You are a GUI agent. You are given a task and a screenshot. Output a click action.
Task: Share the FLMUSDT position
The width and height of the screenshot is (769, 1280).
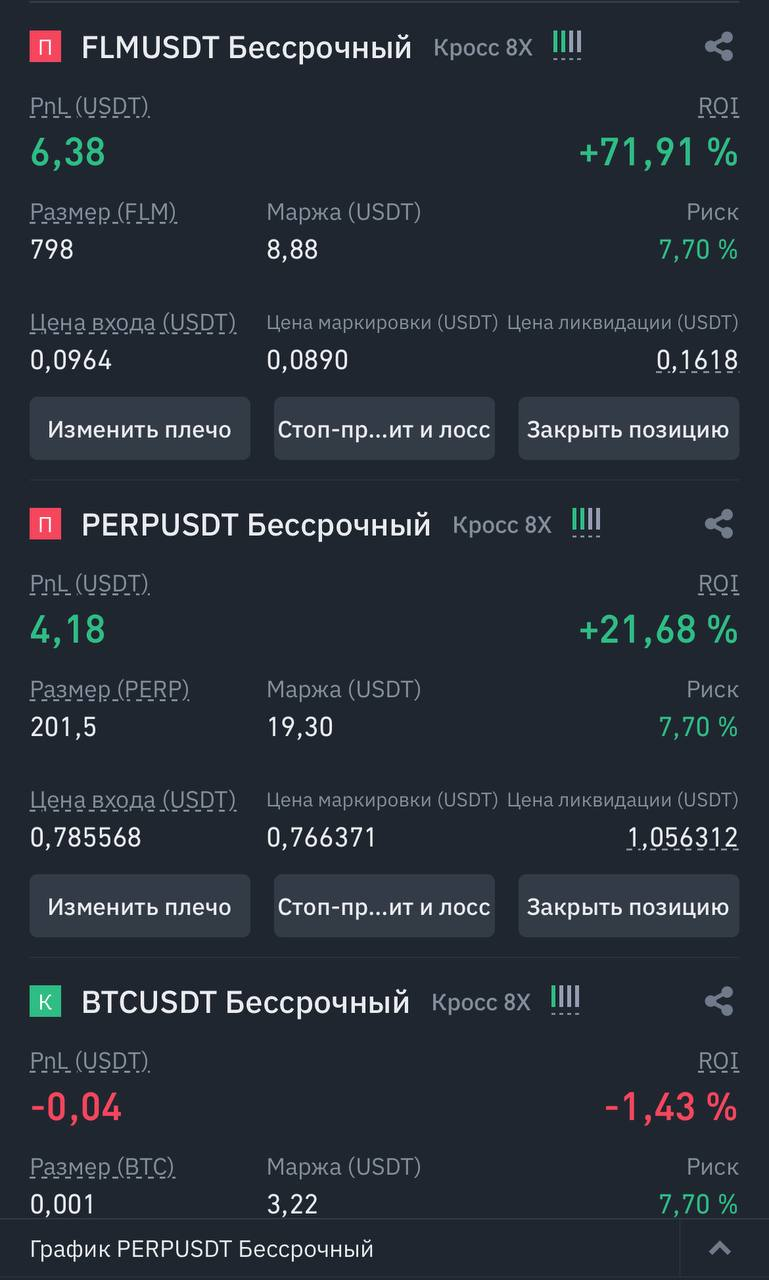pos(718,47)
